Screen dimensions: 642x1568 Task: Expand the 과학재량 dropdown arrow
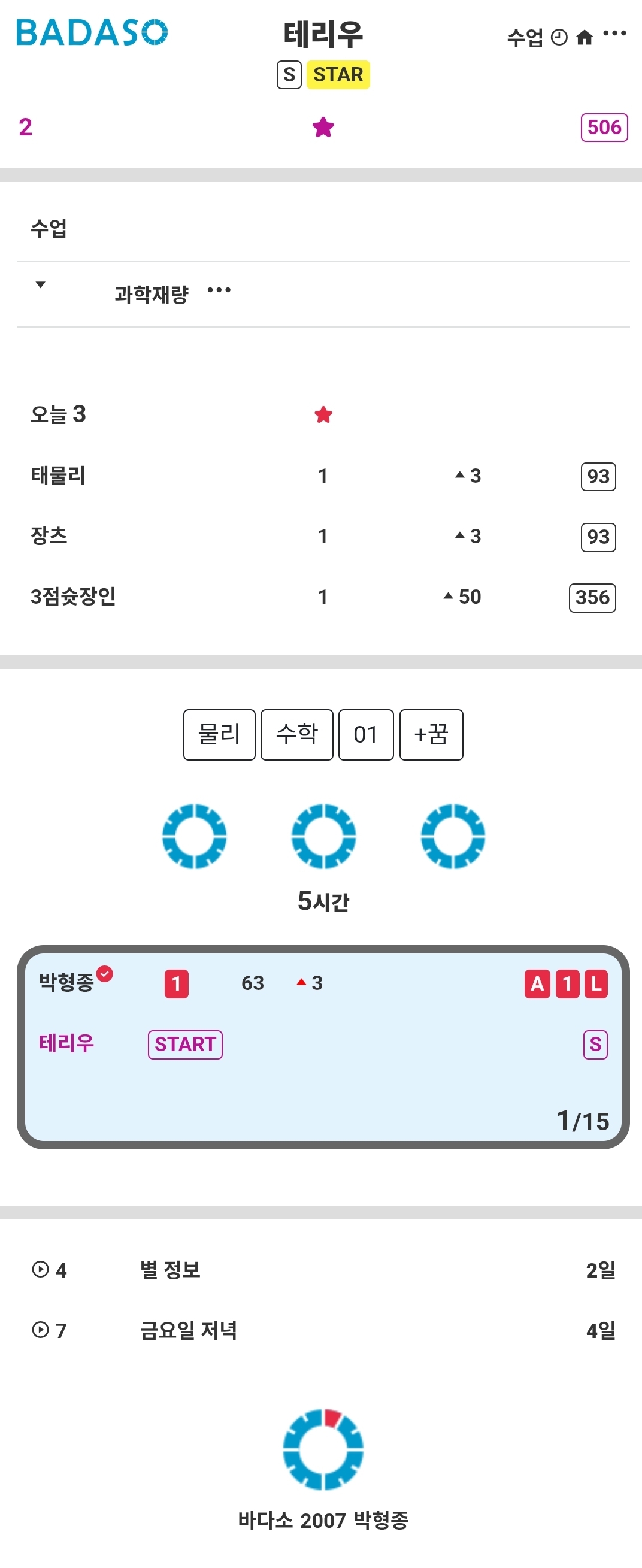click(x=40, y=285)
